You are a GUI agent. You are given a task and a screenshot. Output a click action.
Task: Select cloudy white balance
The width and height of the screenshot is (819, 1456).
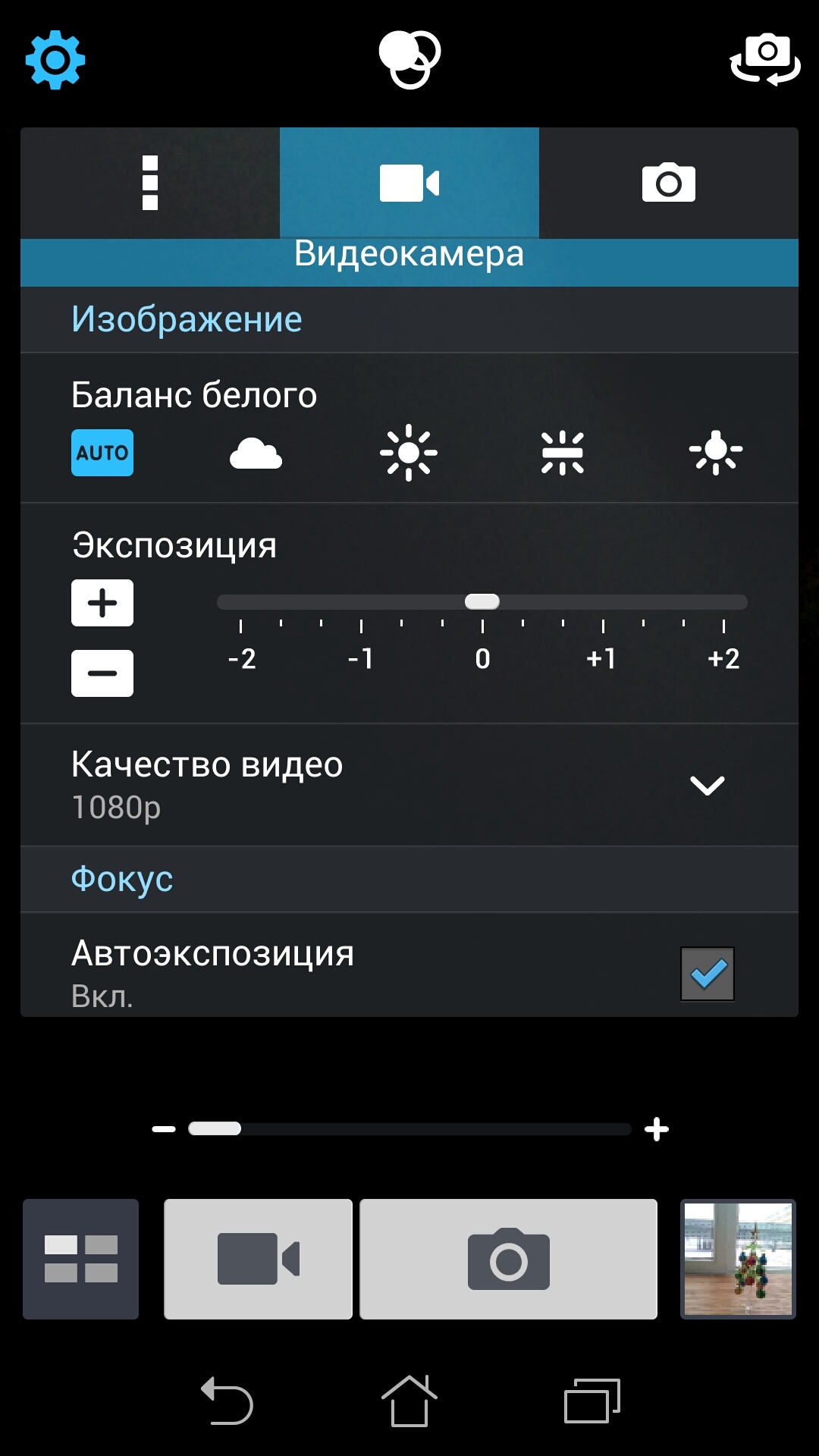tap(256, 453)
